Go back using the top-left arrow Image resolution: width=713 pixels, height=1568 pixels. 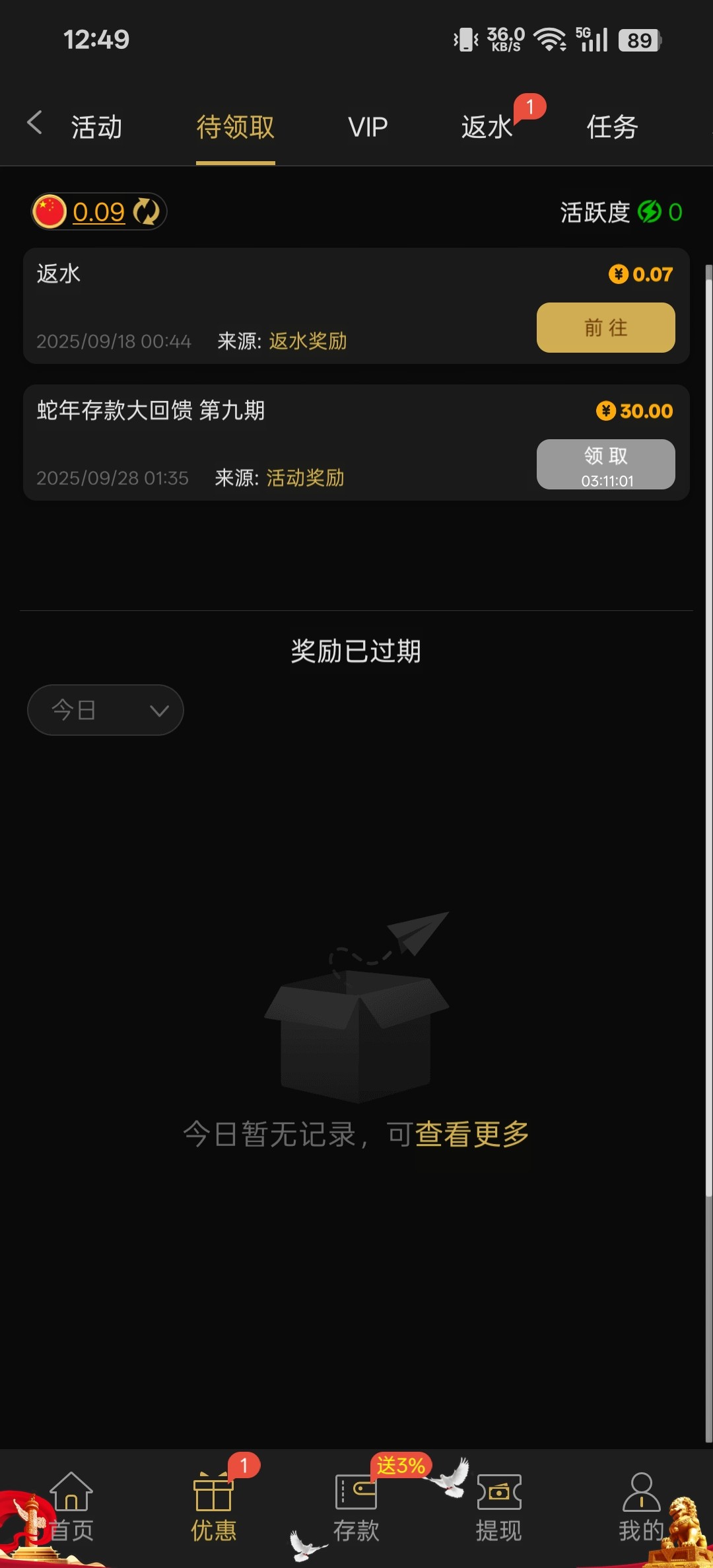tap(34, 124)
